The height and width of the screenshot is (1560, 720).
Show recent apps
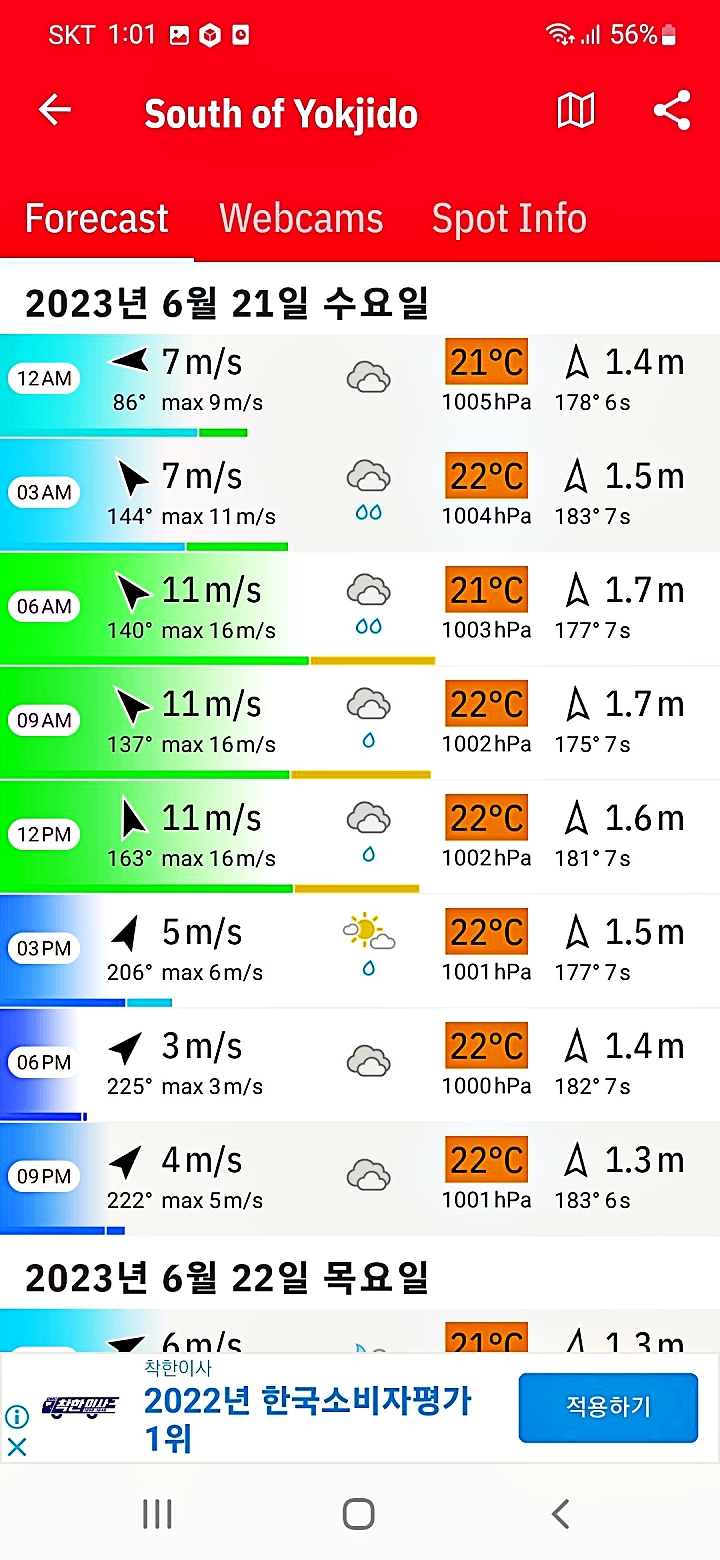pos(157,1513)
